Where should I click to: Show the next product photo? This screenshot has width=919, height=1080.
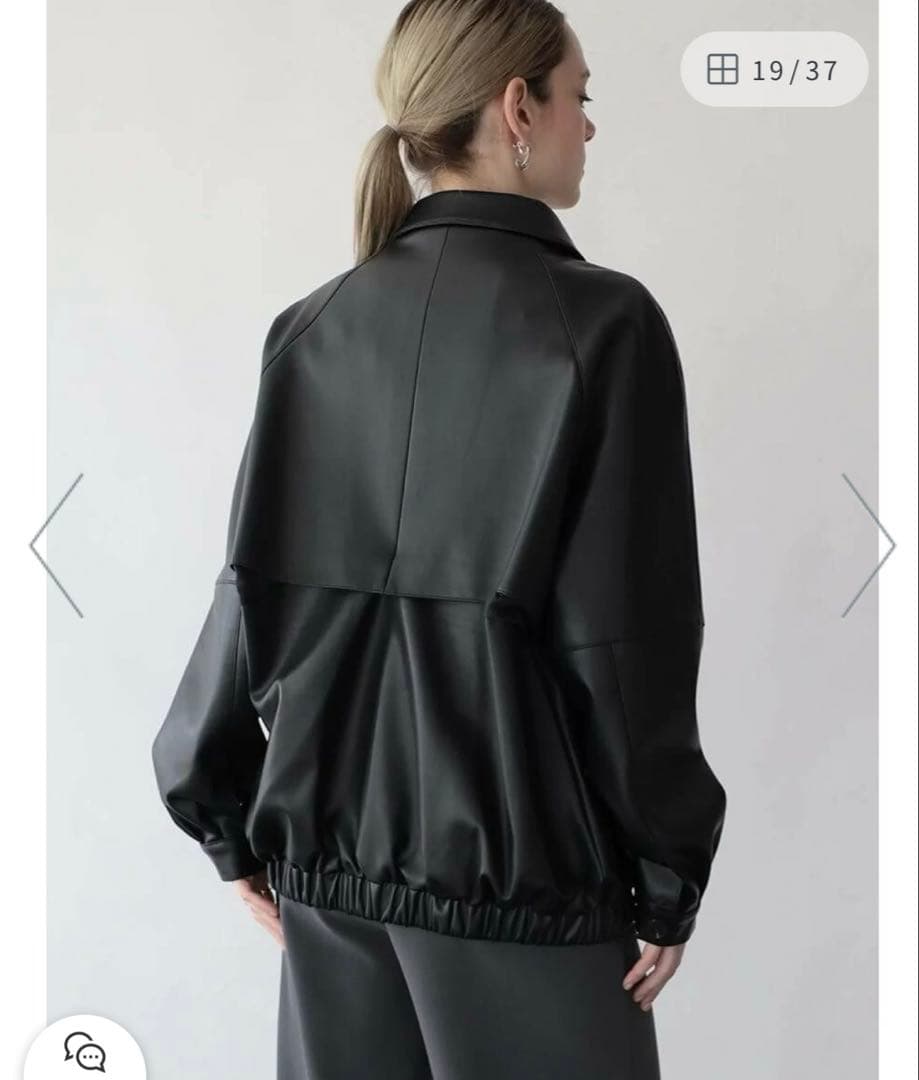(868, 545)
